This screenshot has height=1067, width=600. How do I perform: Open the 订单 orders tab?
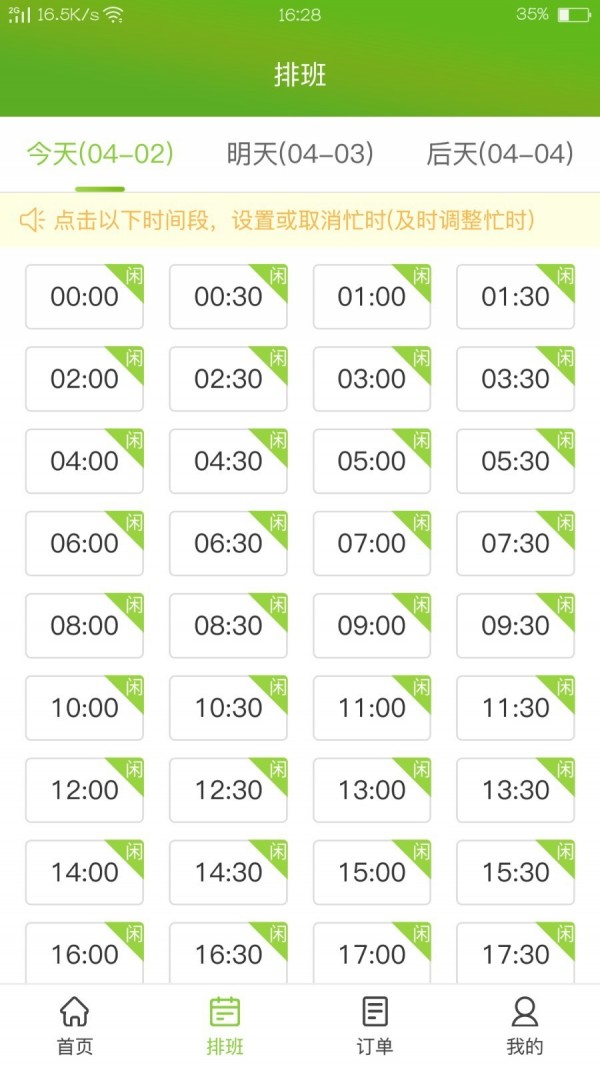point(375,1025)
